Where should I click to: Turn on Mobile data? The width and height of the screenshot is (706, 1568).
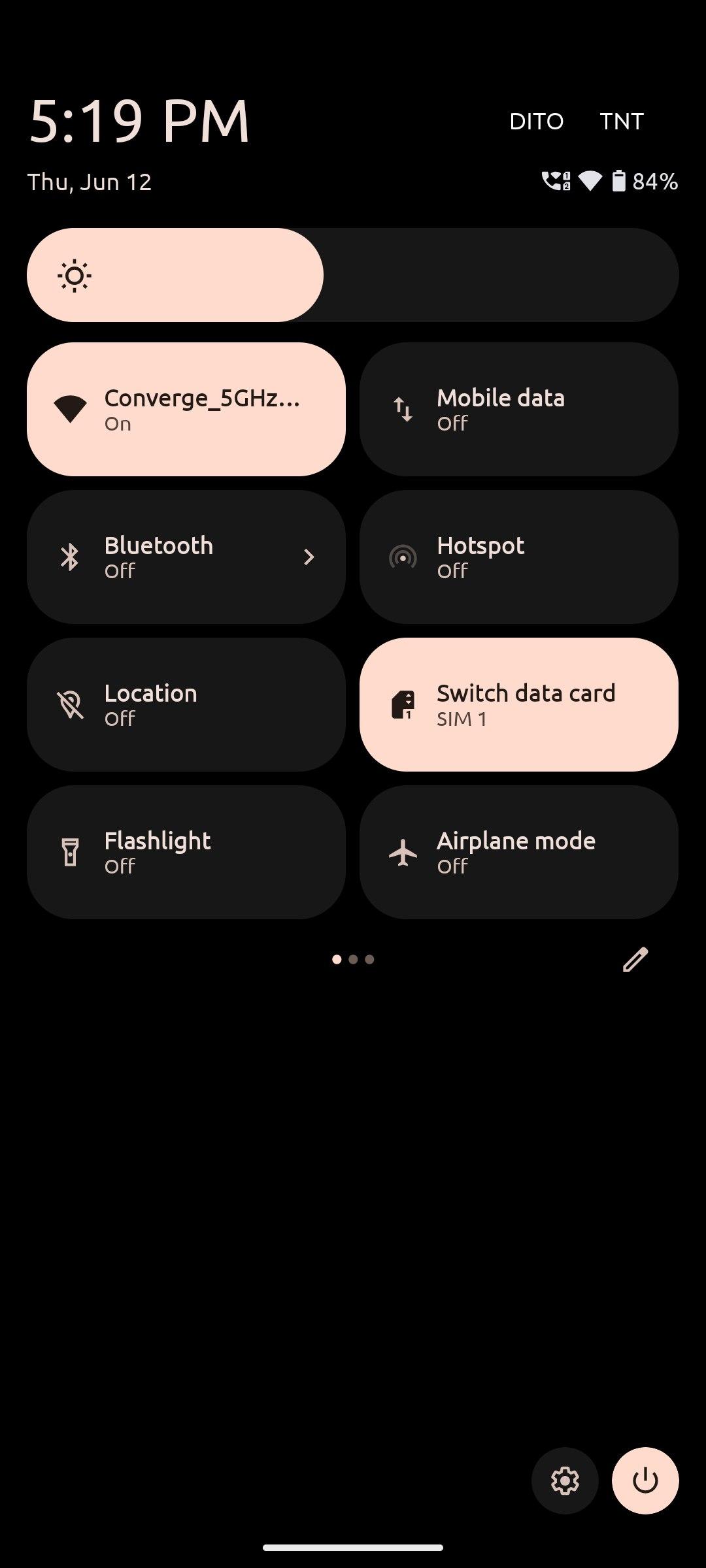(x=519, y=410)
